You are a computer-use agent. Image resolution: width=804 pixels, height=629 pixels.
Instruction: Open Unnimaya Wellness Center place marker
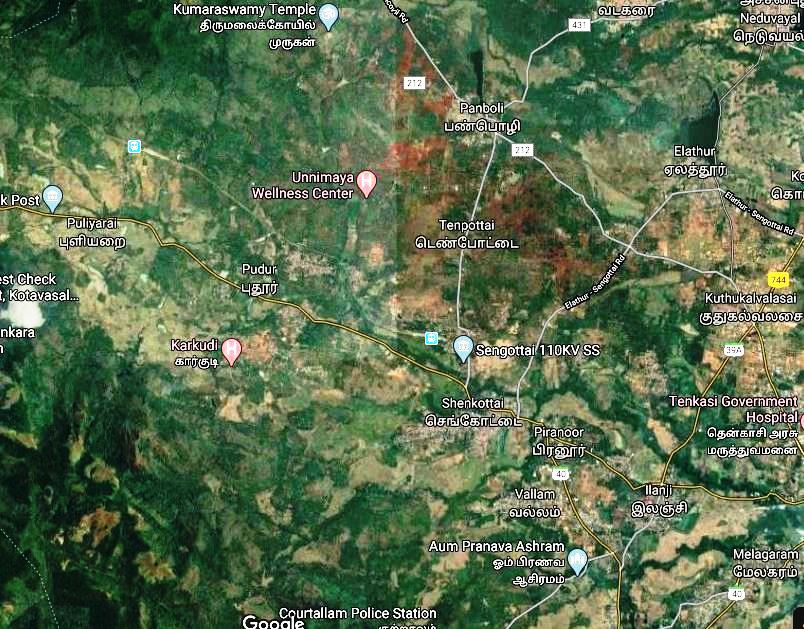click(367, 183)
